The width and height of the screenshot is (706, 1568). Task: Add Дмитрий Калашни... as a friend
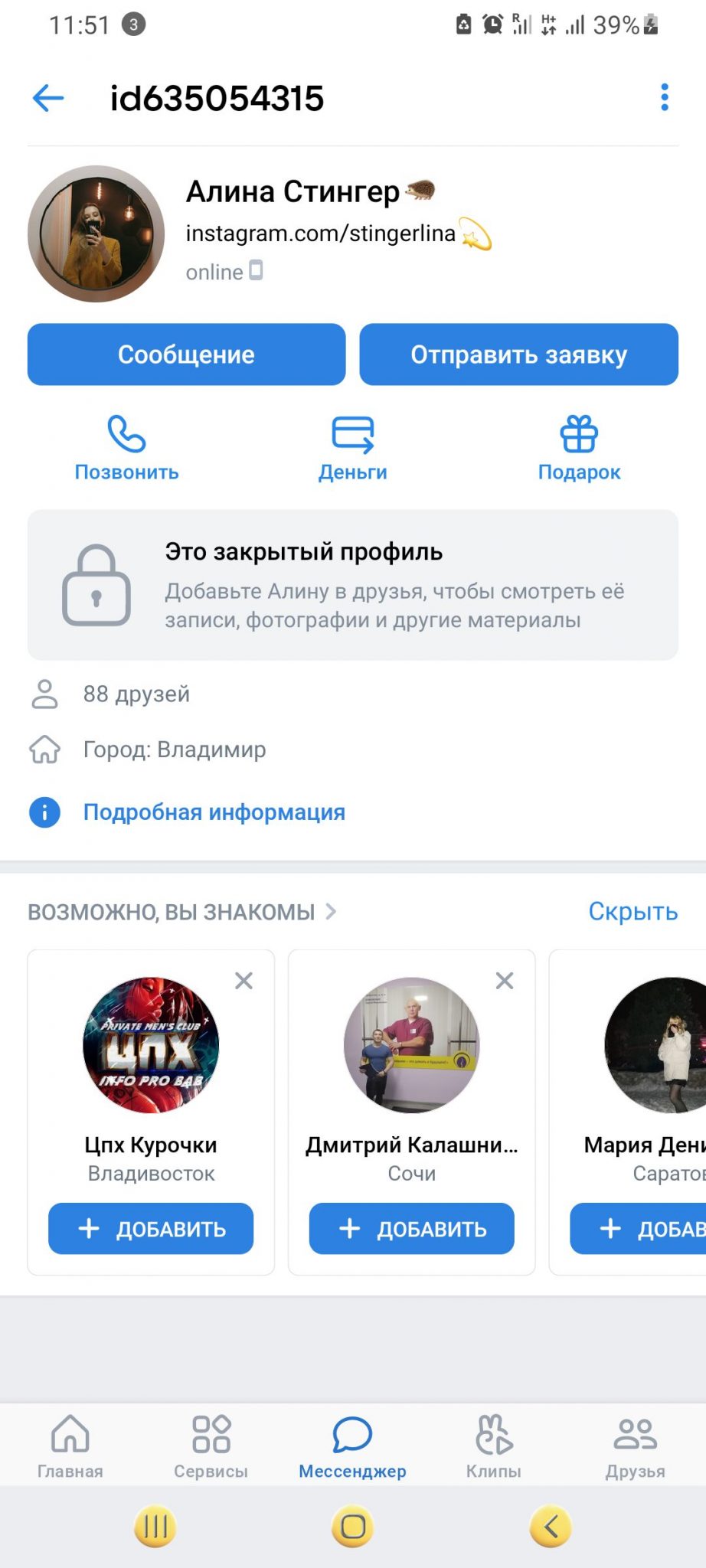coord(411,1228)
